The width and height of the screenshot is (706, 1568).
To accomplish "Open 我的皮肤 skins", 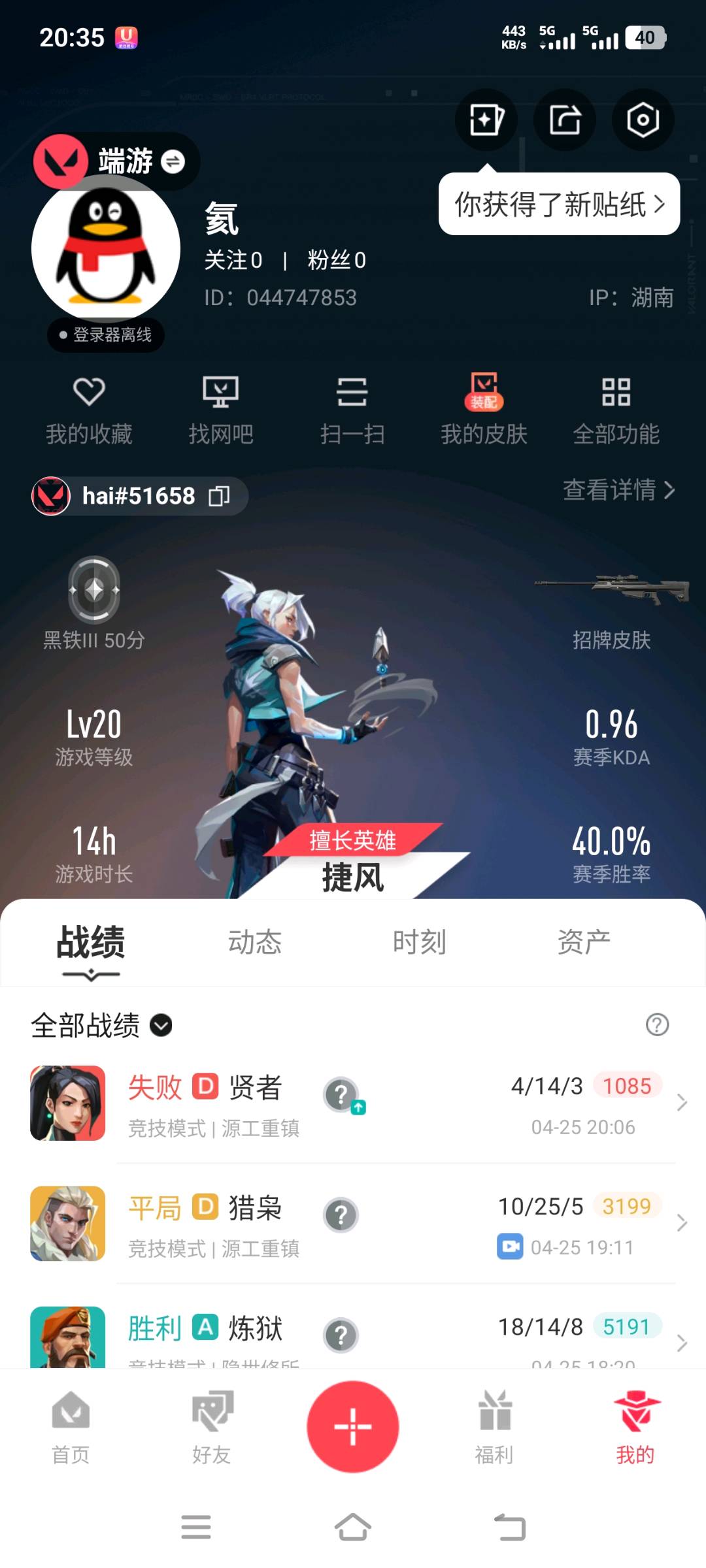I will [484, 410].
